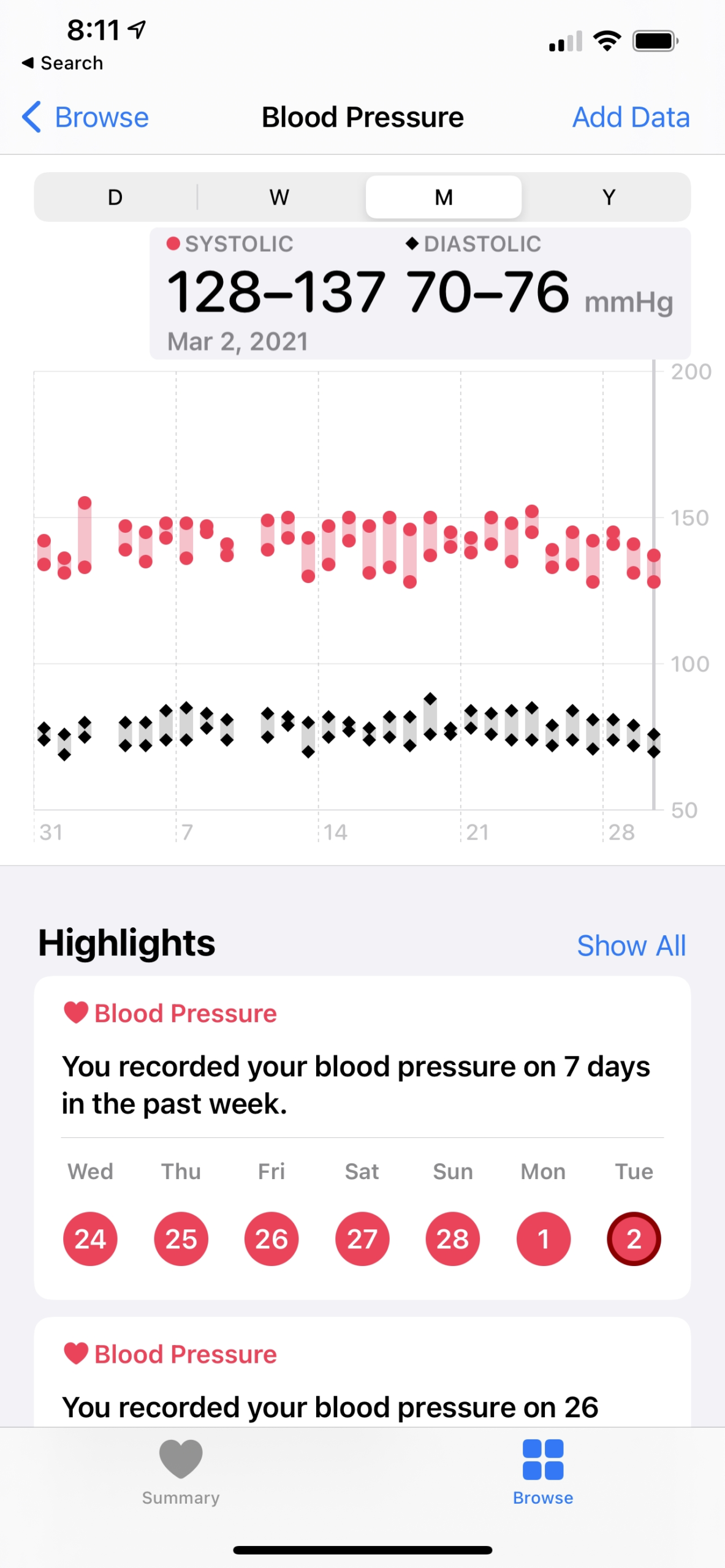Open the 7 days past week highlight card
725x1568 pixels.
pos(362,1084)
